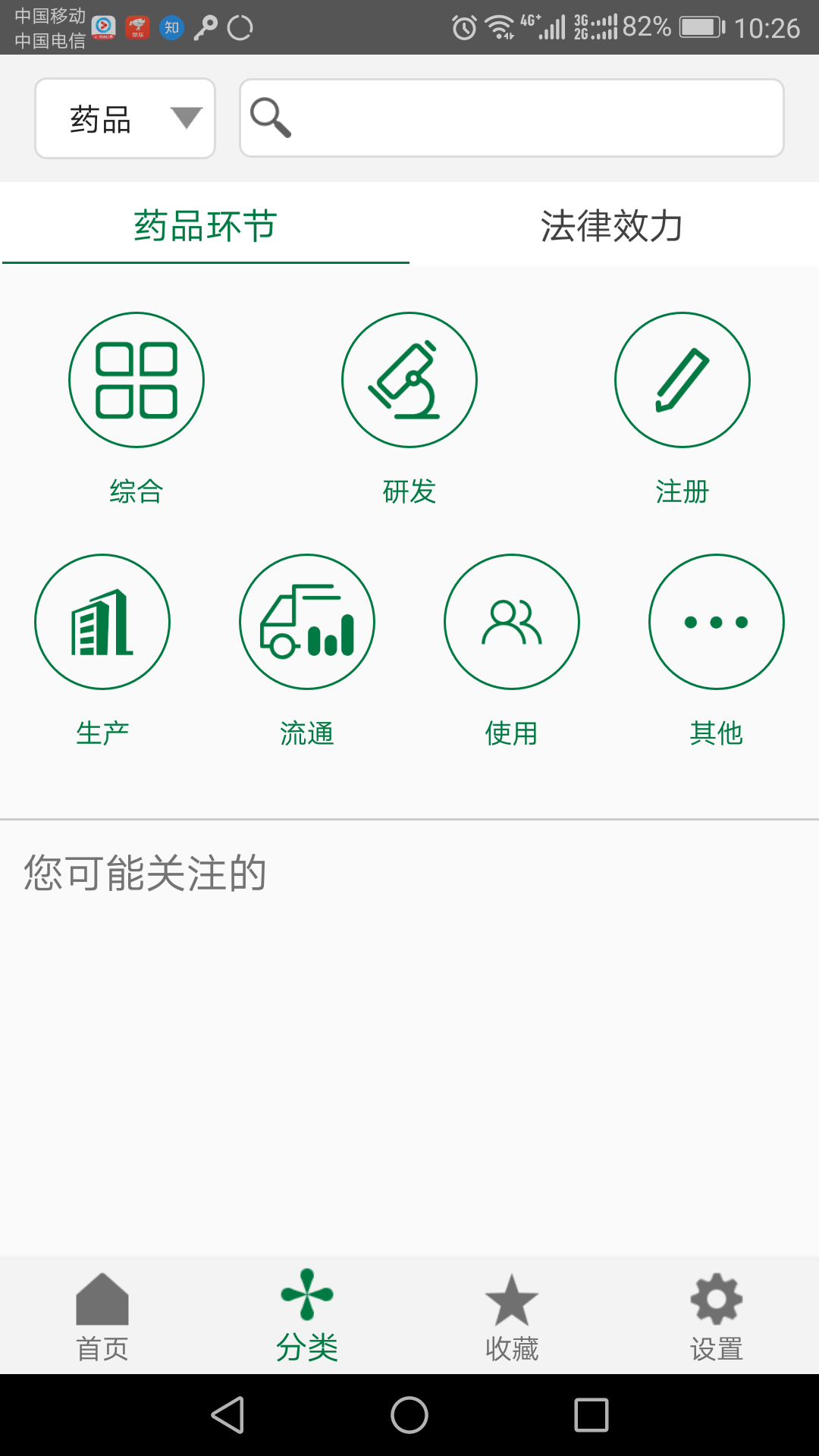The width and height of the screenshot is (819, 1456).
Task: Select the 流通 truck icon
Action: click(307, 621)
